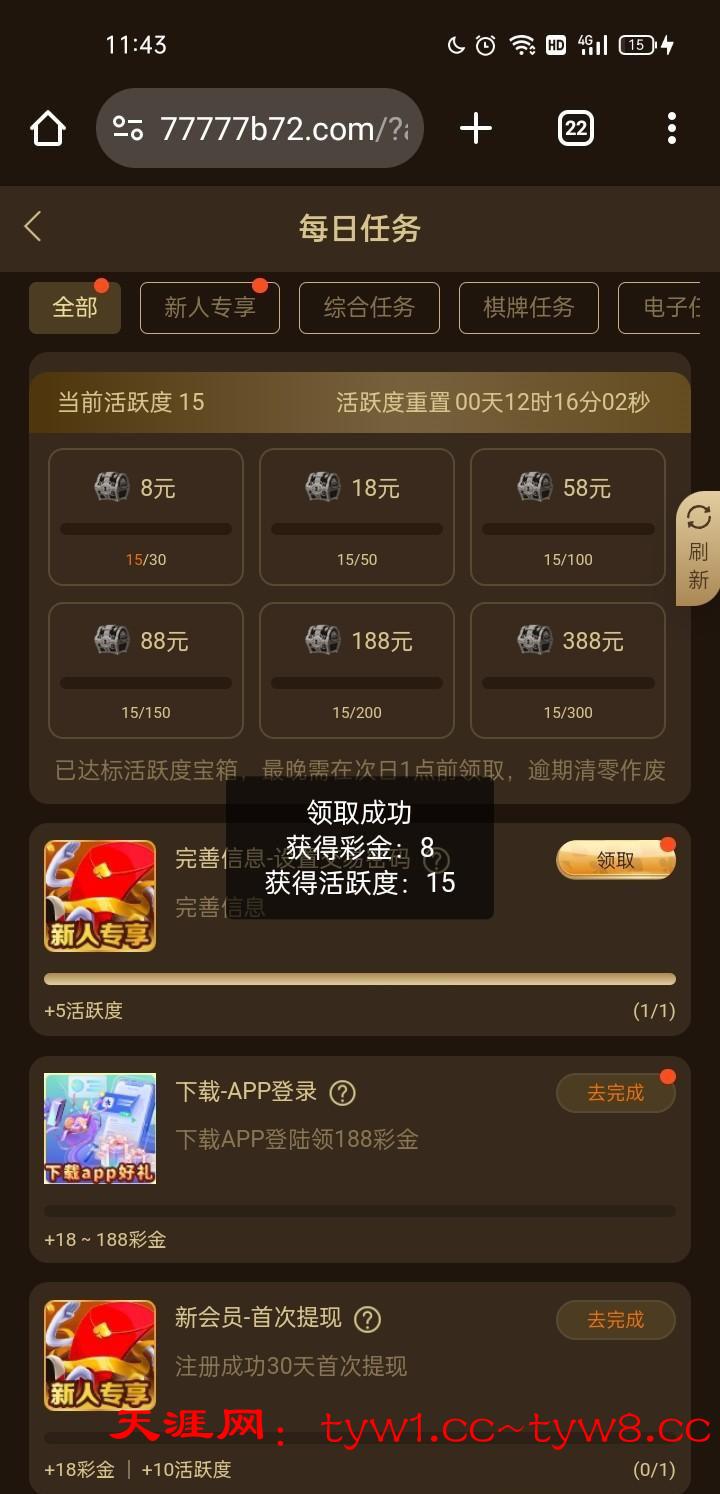Select the 全部 tab
Viewport: 720px width, 1494px height.
click(75, 307)
